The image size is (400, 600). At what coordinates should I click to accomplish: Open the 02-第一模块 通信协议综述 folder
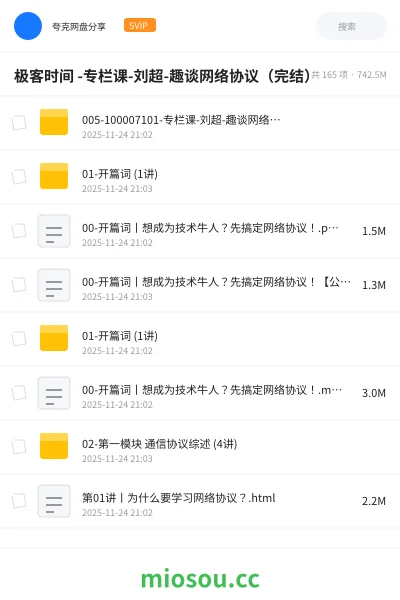pyautogui.click(x=200, y=447)
